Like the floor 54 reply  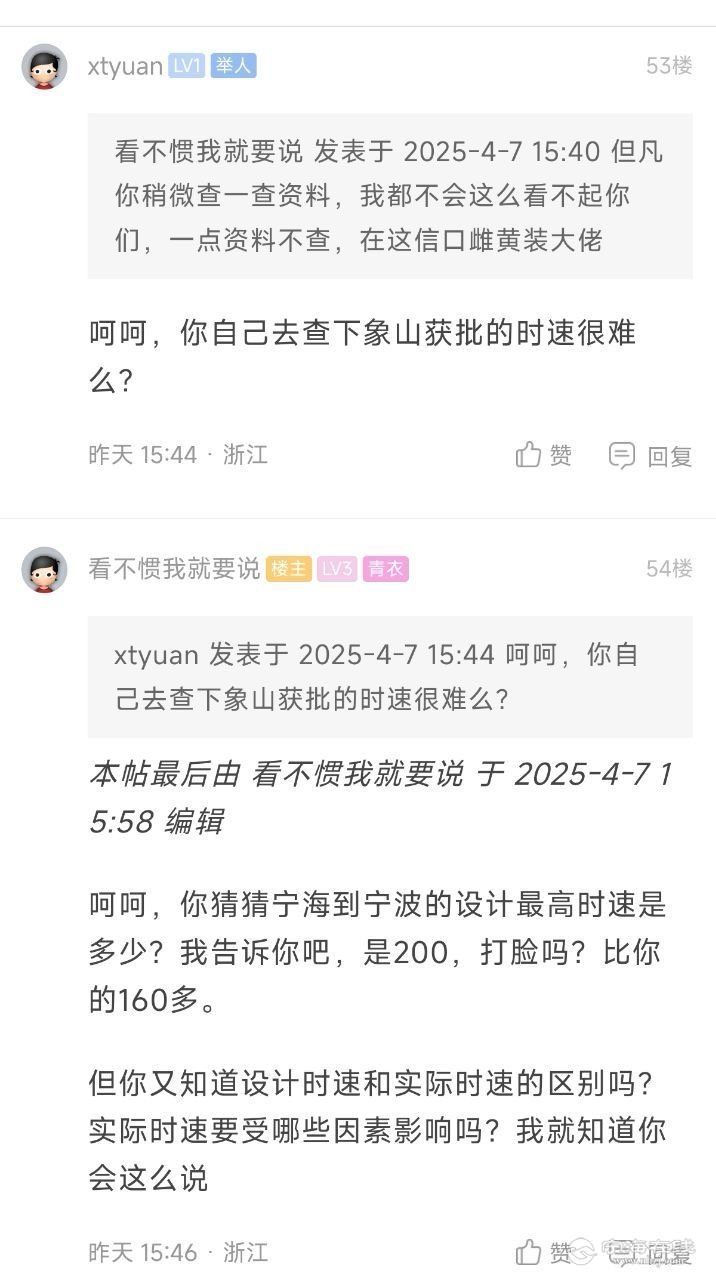click(x=545, y=1252)
